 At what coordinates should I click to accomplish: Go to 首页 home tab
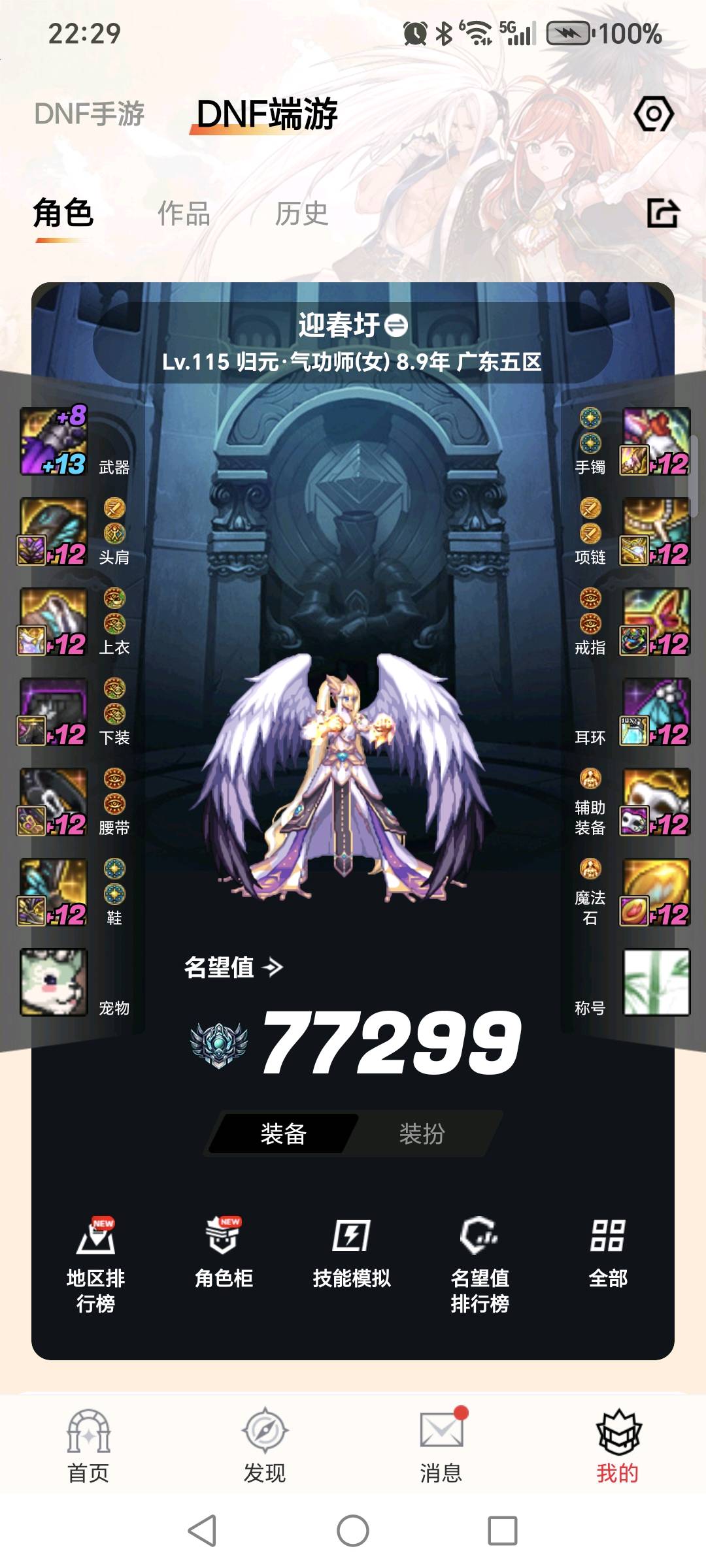[88, 1445]
